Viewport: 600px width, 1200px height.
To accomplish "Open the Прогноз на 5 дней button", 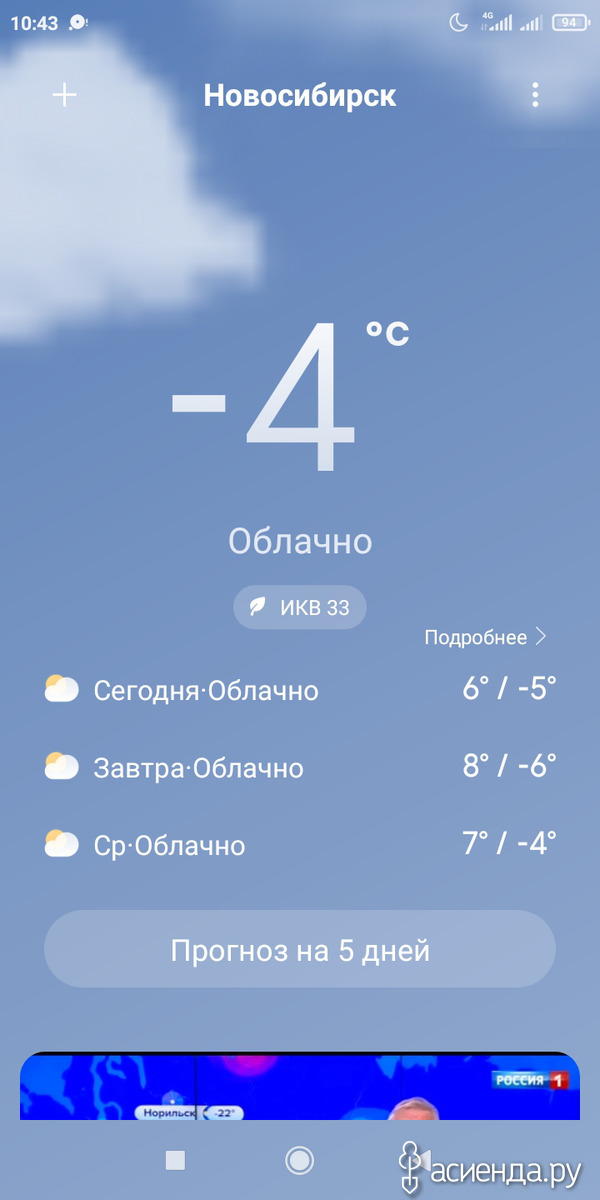I will point(300,949).
